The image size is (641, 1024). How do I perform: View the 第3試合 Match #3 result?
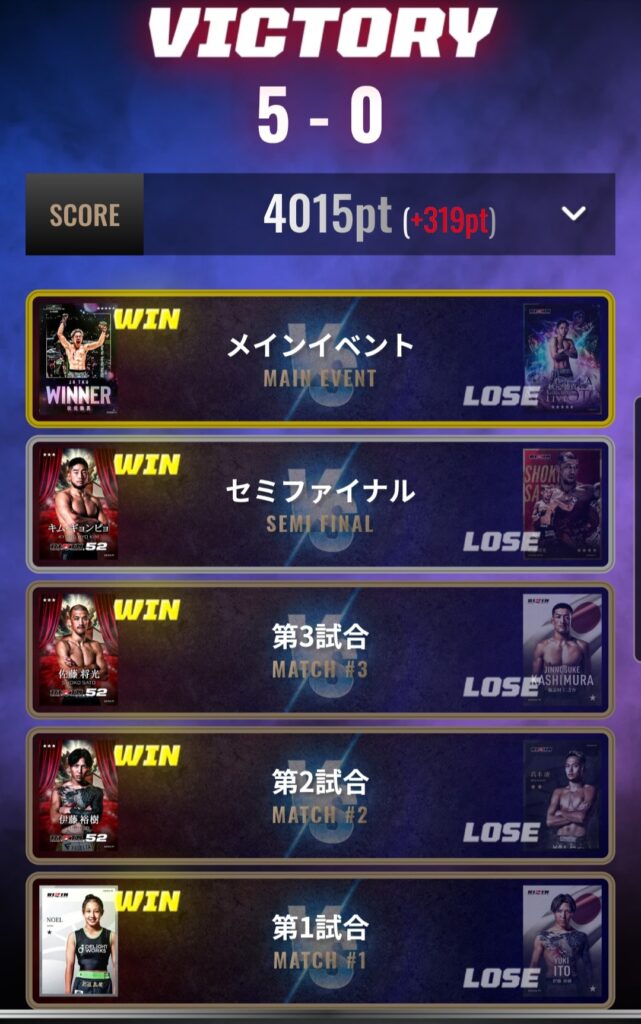click(320, 650)
